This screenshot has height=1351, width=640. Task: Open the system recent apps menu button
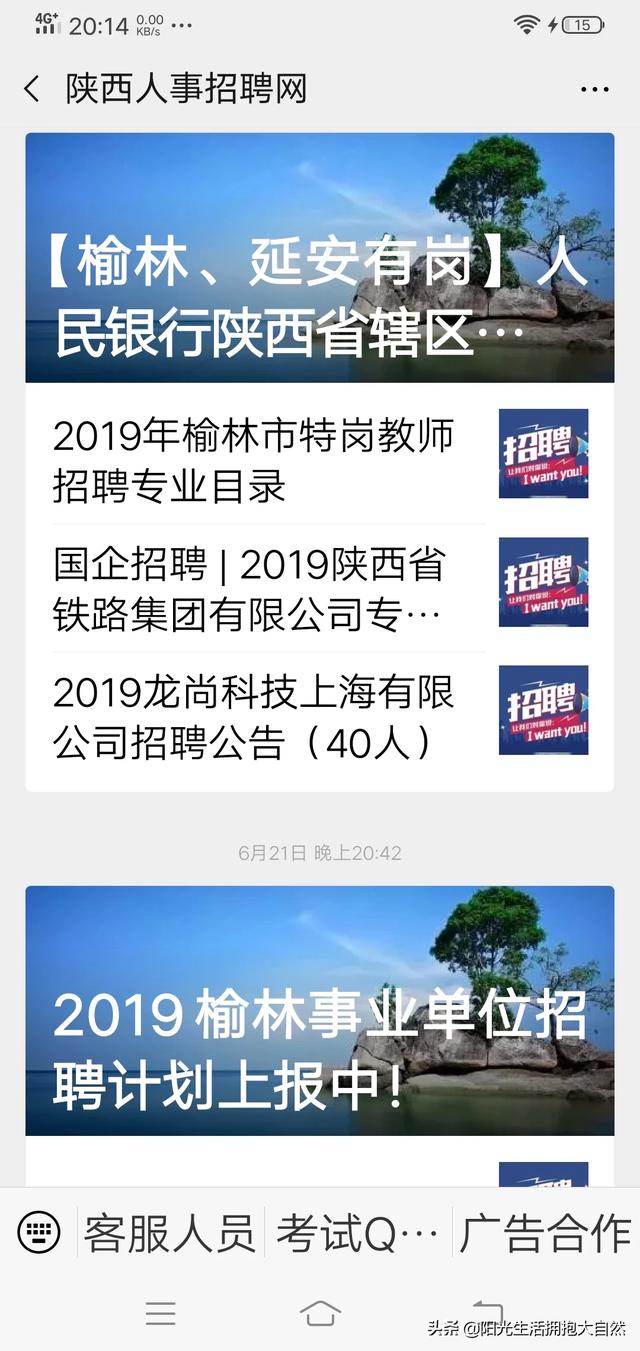(160, 1314)
